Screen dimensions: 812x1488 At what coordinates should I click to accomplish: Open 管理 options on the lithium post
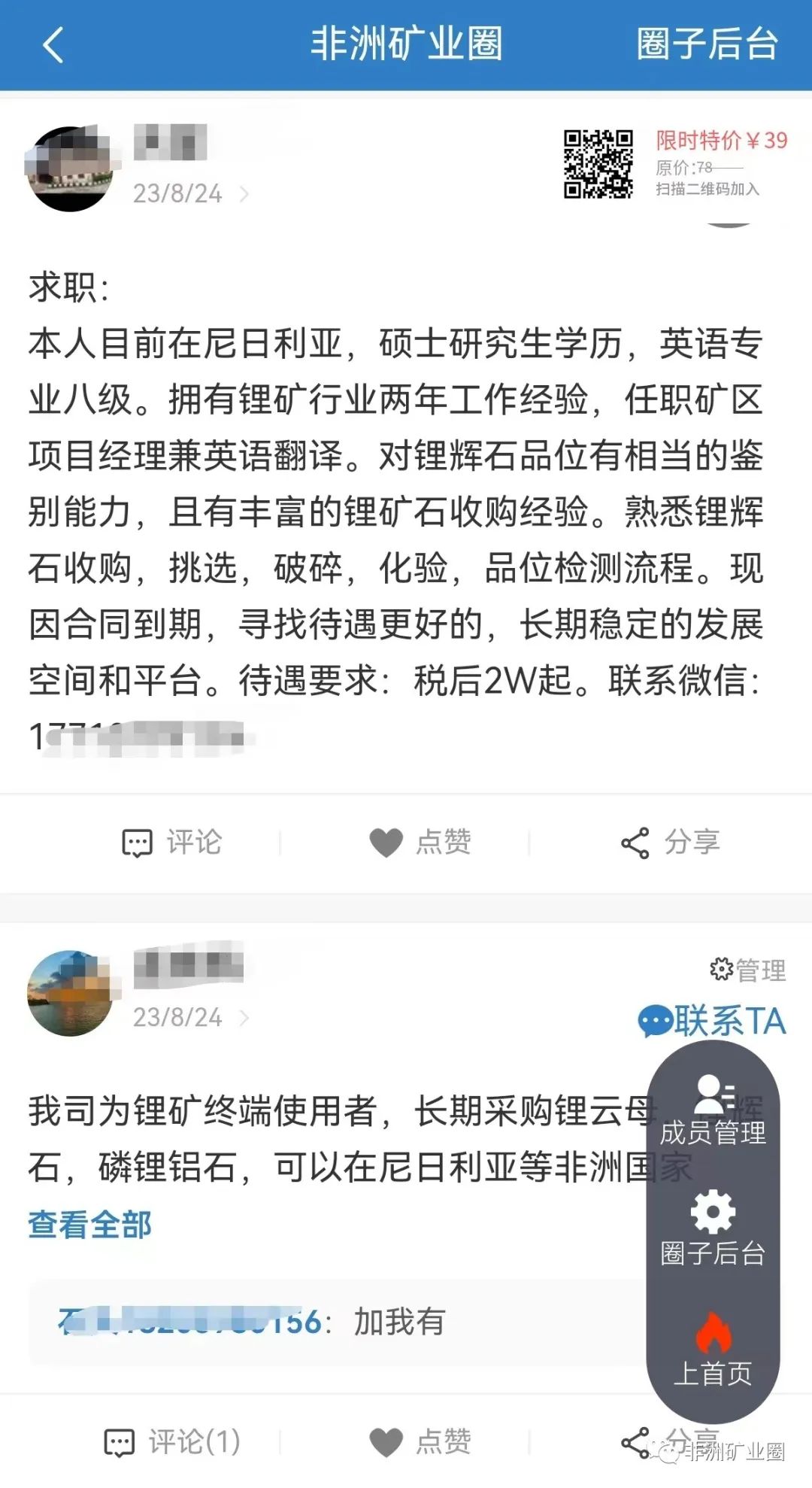point(748,970)
